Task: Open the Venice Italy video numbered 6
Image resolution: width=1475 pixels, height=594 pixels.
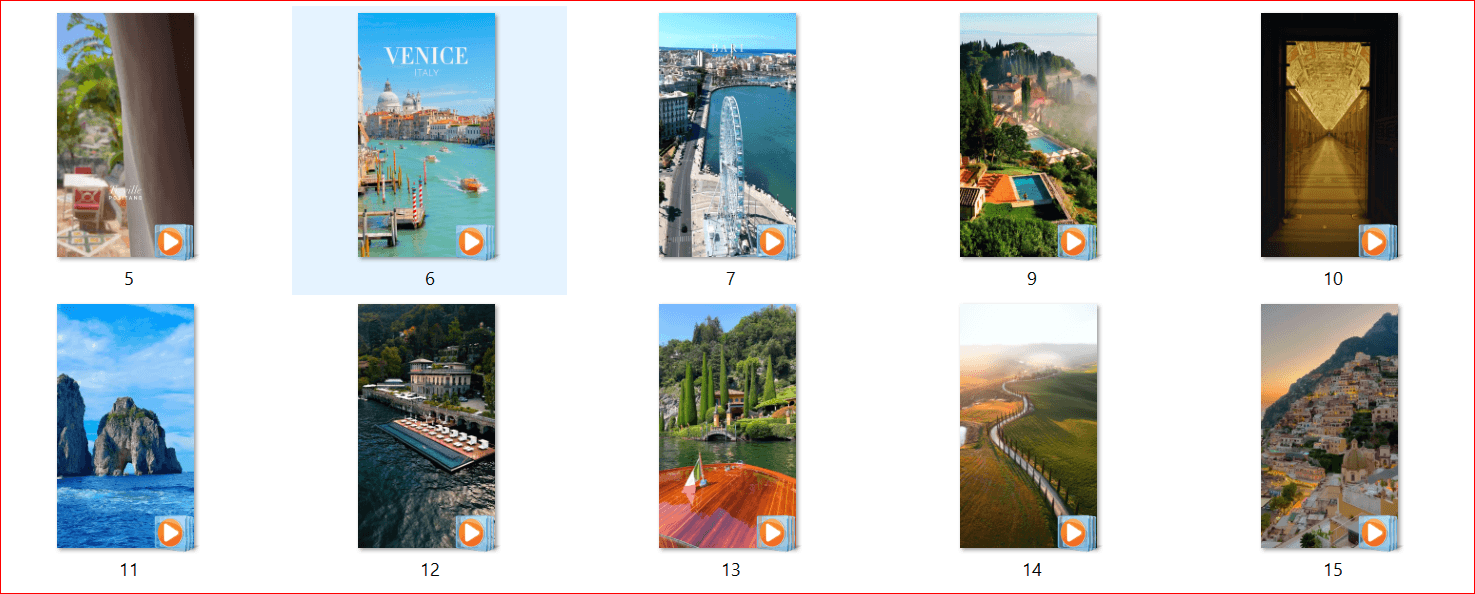Action: point(427,135)
